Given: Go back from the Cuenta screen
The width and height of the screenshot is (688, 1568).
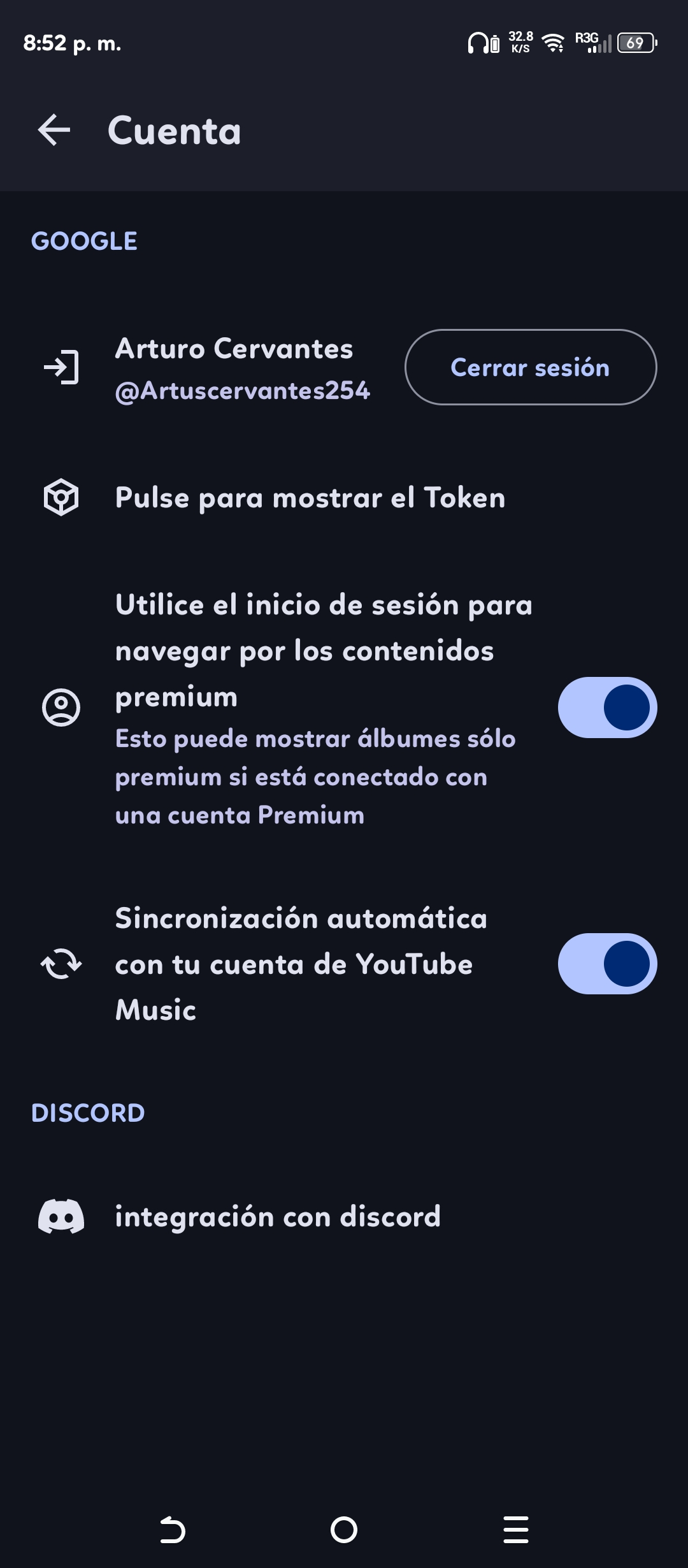Looking at the screenshot, I should [54, 131].
